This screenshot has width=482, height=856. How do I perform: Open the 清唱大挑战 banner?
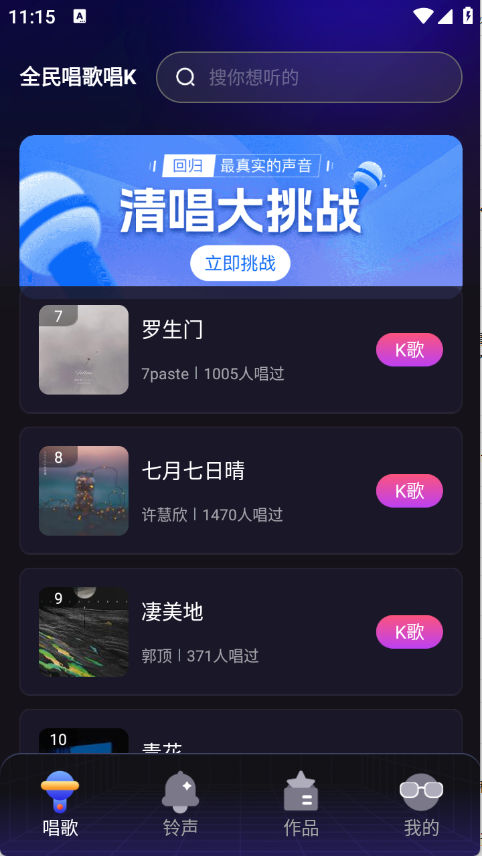(x=241, y=216)
